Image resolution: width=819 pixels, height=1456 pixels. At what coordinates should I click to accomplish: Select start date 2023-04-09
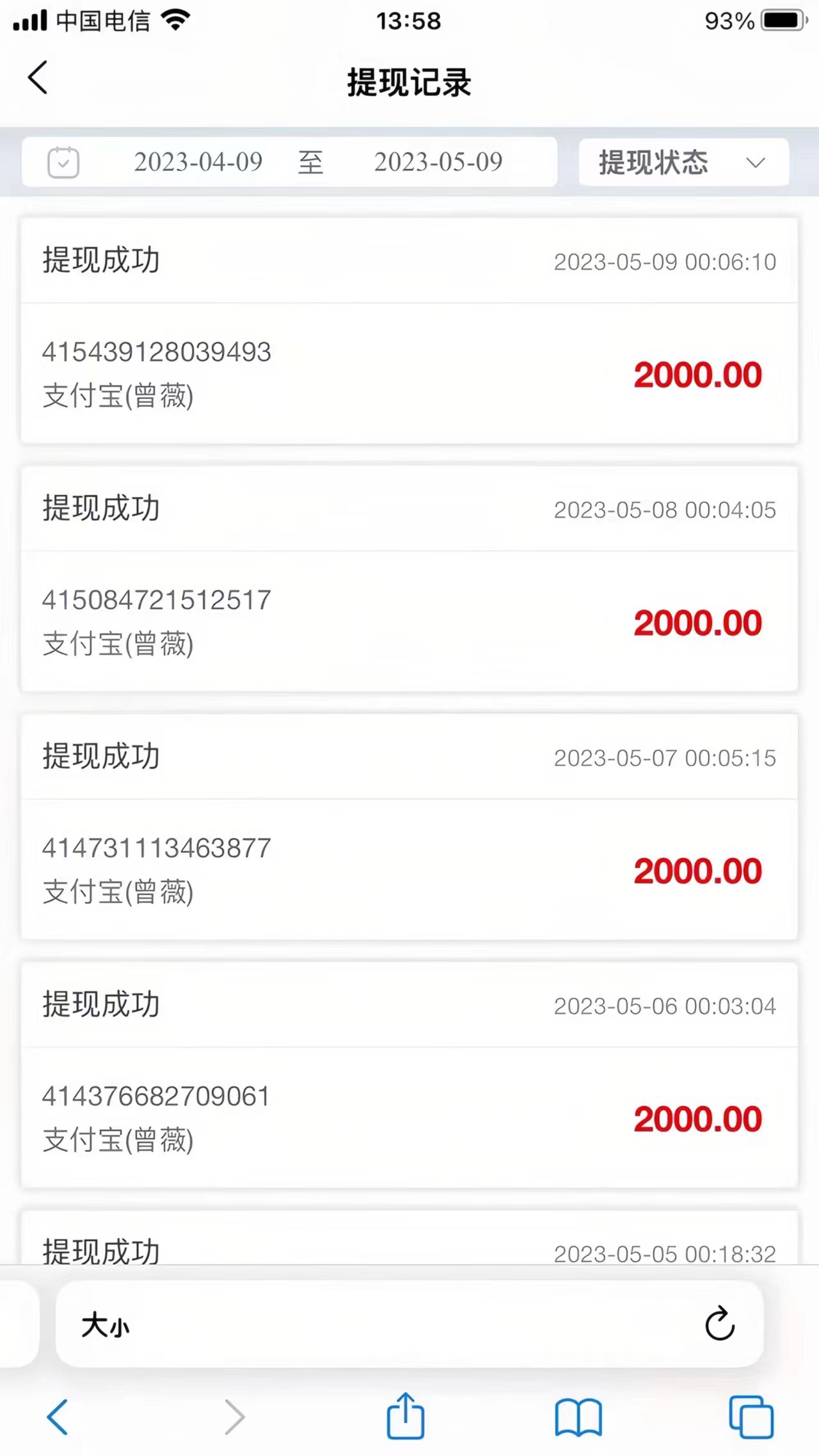click(x=198, y=162)
